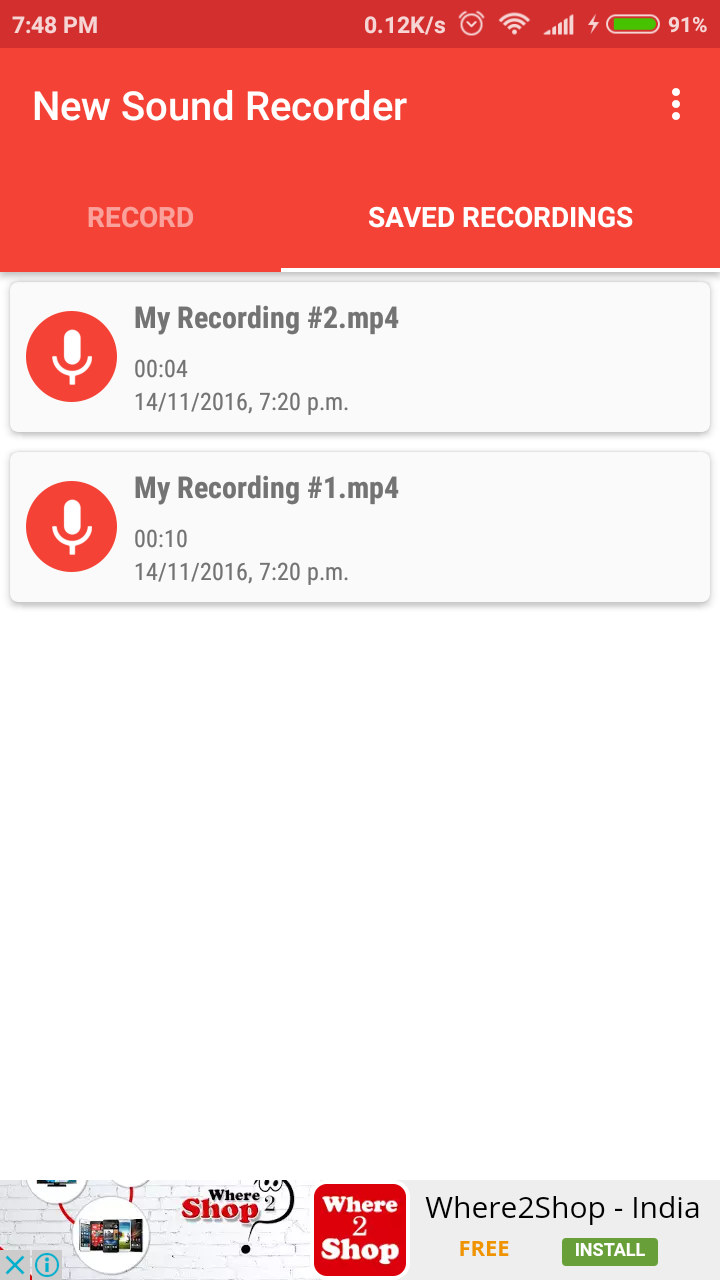Select the SAVED RECORDINGS tab
Screen dimensions: 720x1280
[x=500, y=217]
